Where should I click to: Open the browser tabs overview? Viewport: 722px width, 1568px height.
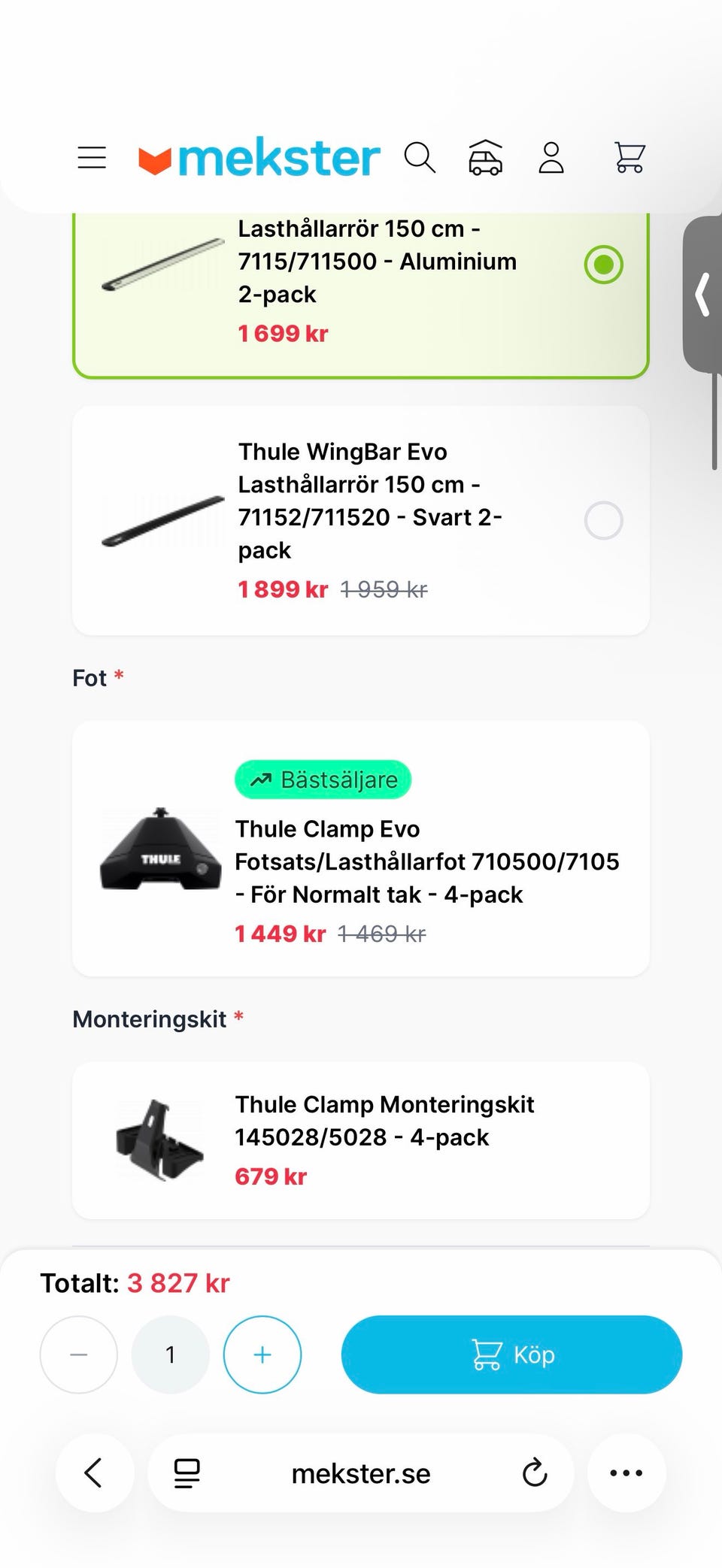pos(187,1473)
